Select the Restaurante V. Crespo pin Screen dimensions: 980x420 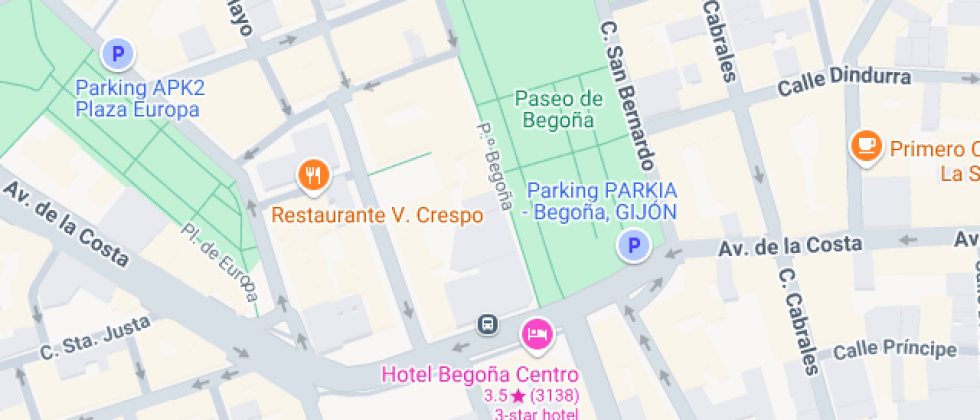pos(314,176)
